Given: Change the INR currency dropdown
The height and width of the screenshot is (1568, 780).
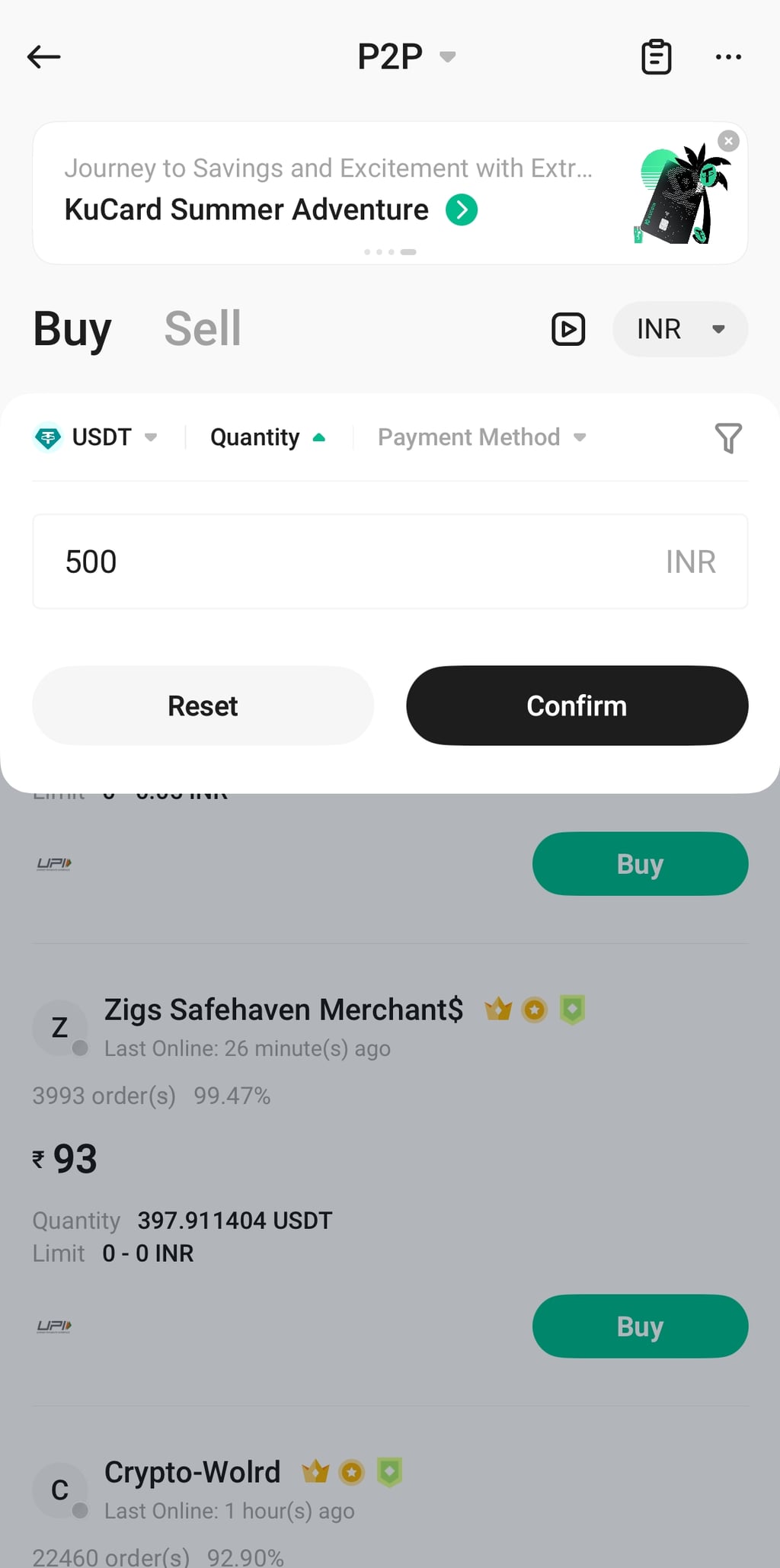Looking at the screenshot, I should 680,329.
